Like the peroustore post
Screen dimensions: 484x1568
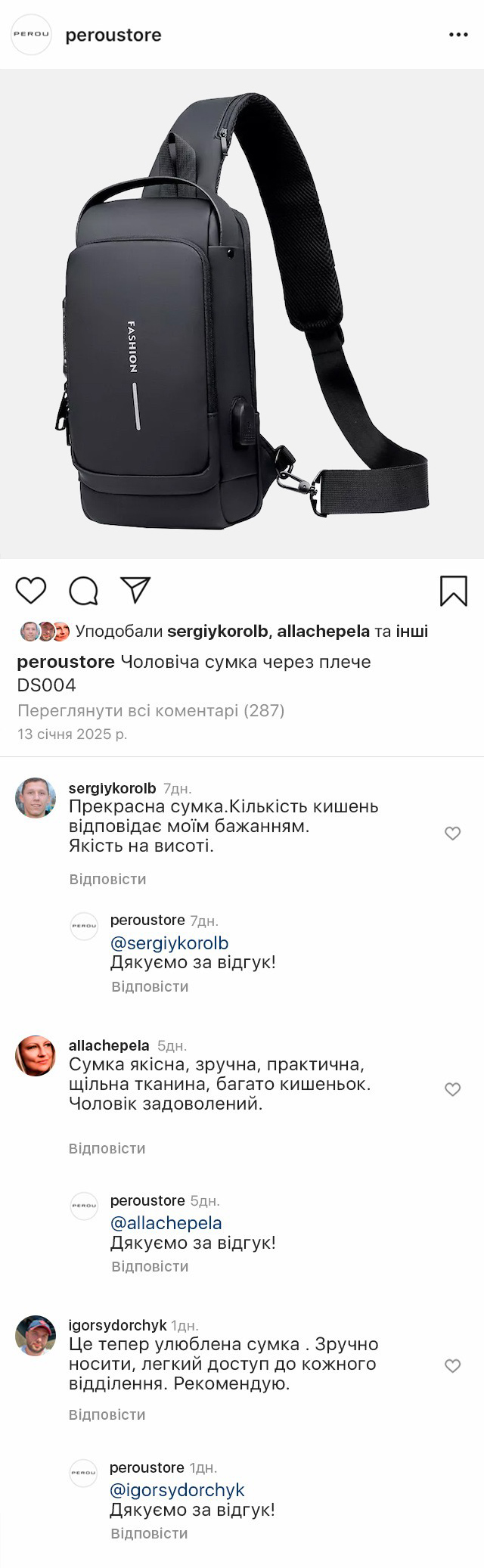[31, 590]
